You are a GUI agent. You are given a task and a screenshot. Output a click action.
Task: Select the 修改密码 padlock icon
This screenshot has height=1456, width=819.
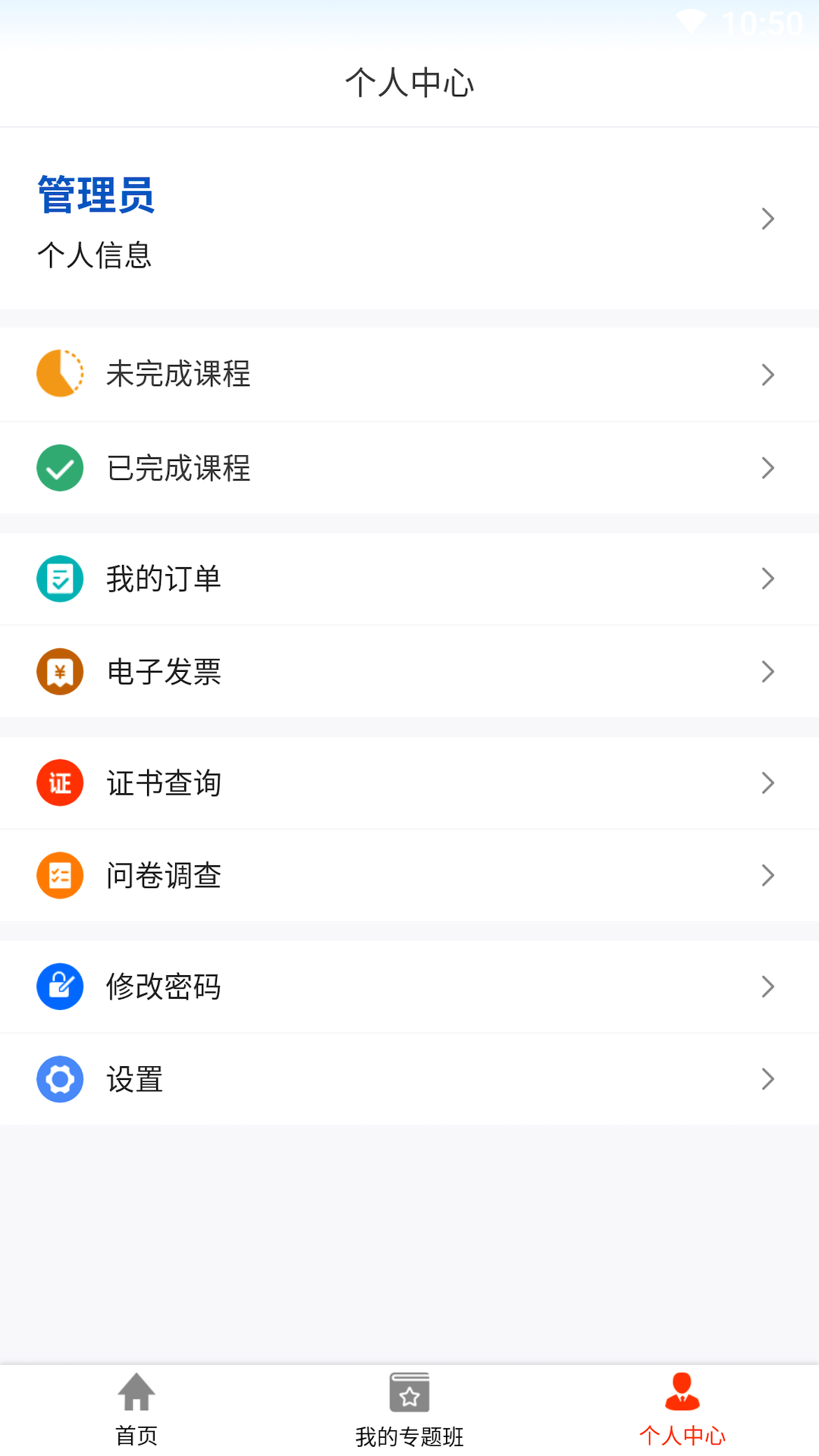pyautogui.click(x=60, y=987)
